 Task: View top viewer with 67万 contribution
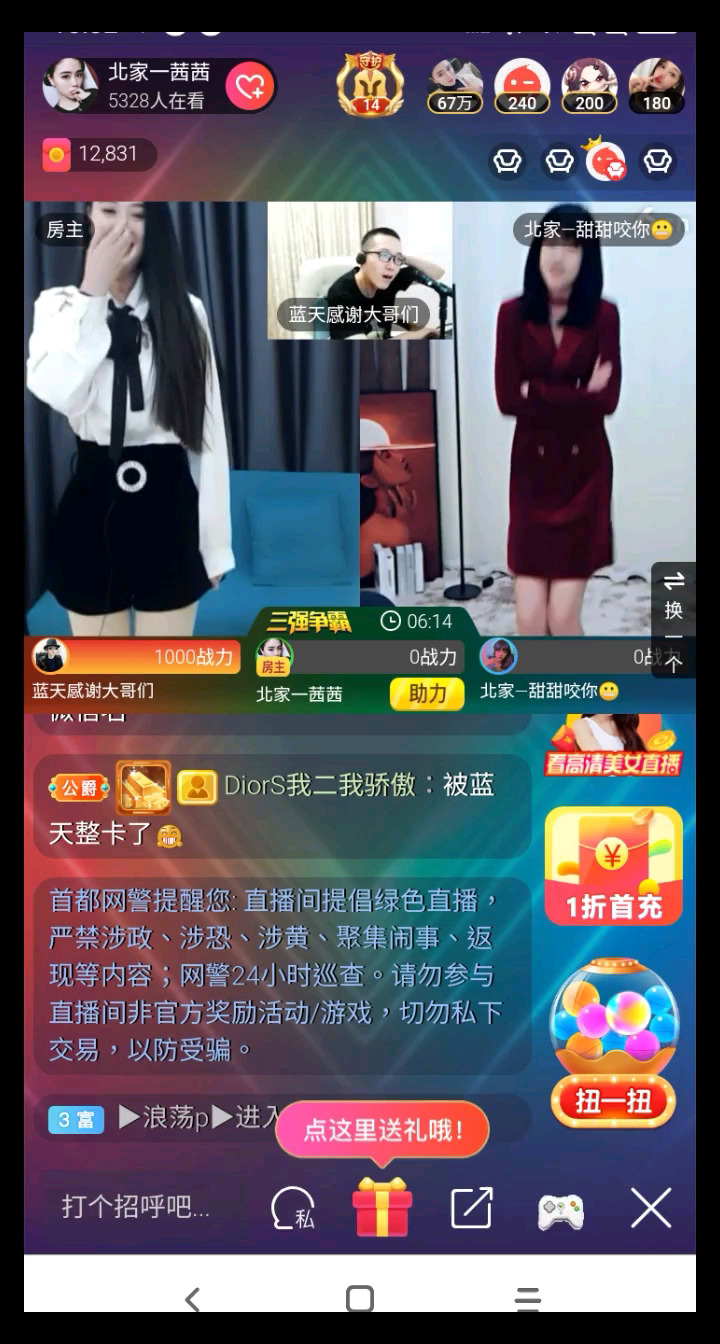[455, 86]
